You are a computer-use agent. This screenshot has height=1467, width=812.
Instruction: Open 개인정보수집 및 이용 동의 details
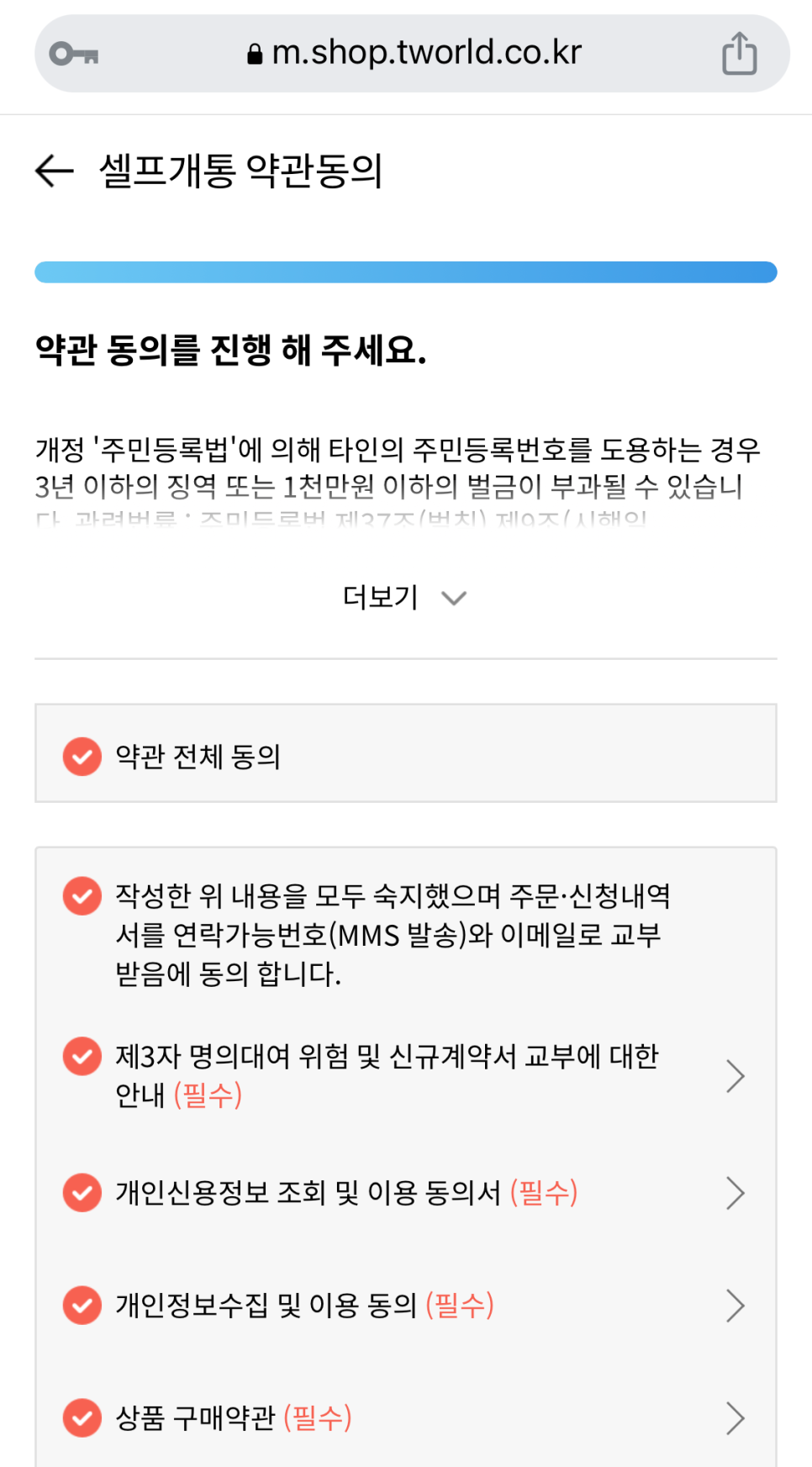tap(736, 1306)
